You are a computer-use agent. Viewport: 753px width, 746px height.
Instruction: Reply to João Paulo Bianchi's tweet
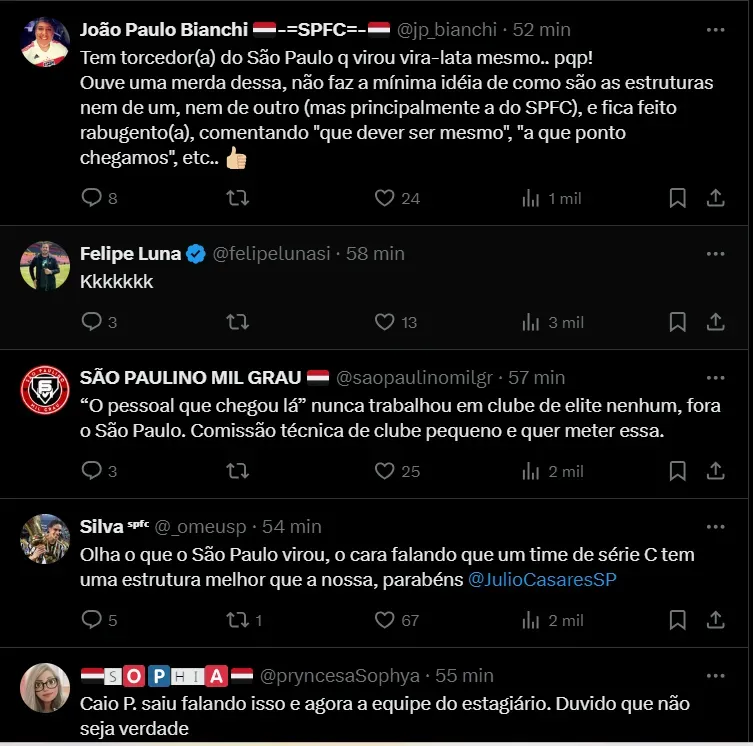click(x=92, y=198)
